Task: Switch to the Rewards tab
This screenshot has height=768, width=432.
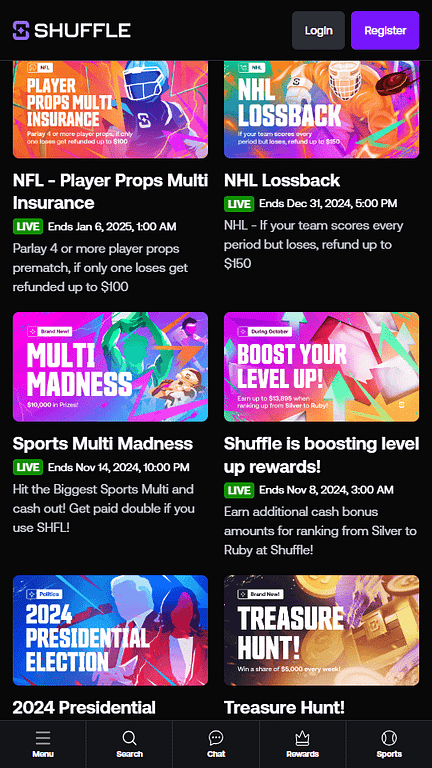Action: 302,744
